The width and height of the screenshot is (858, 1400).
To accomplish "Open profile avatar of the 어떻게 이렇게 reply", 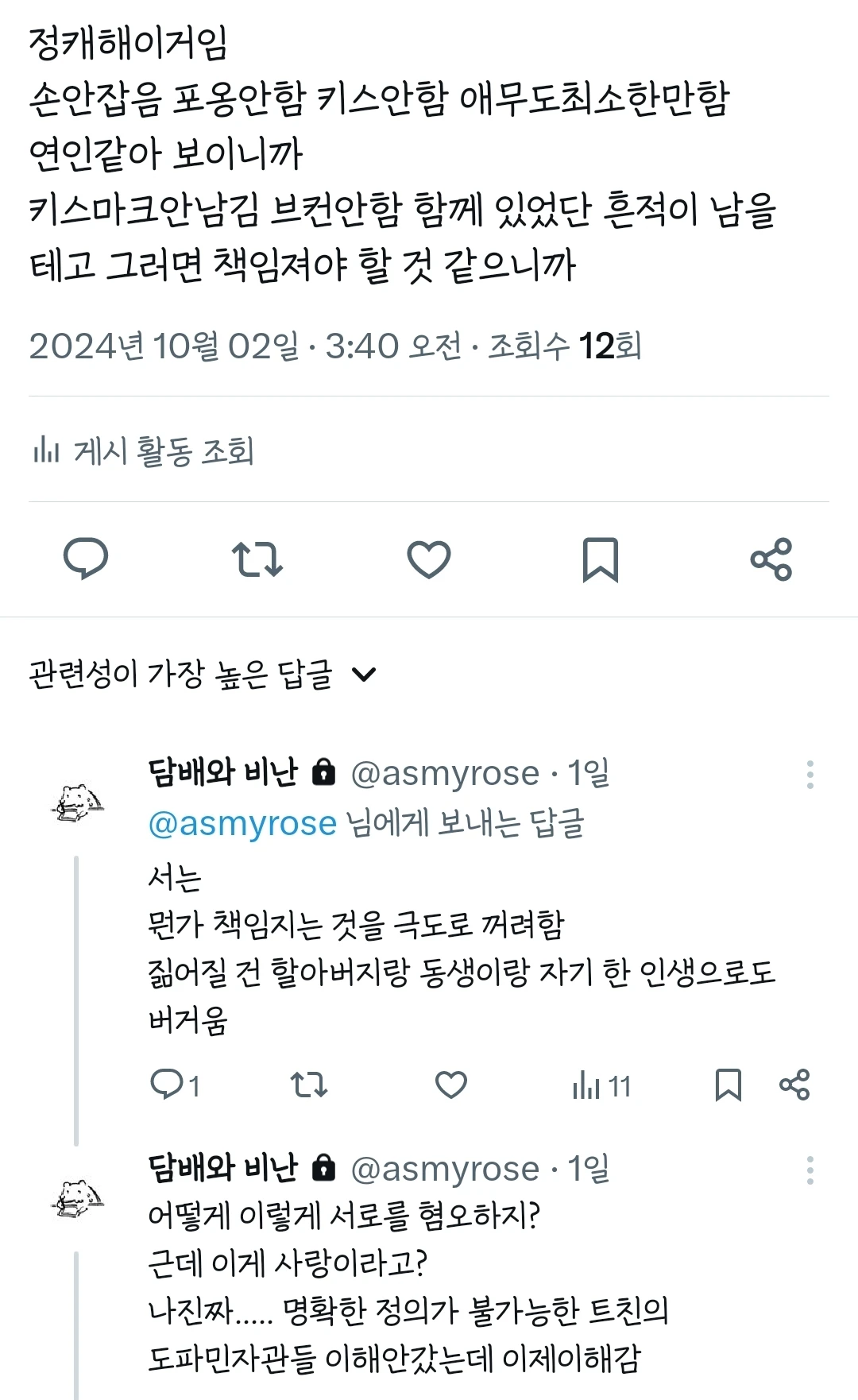I will pos(78,1197).
